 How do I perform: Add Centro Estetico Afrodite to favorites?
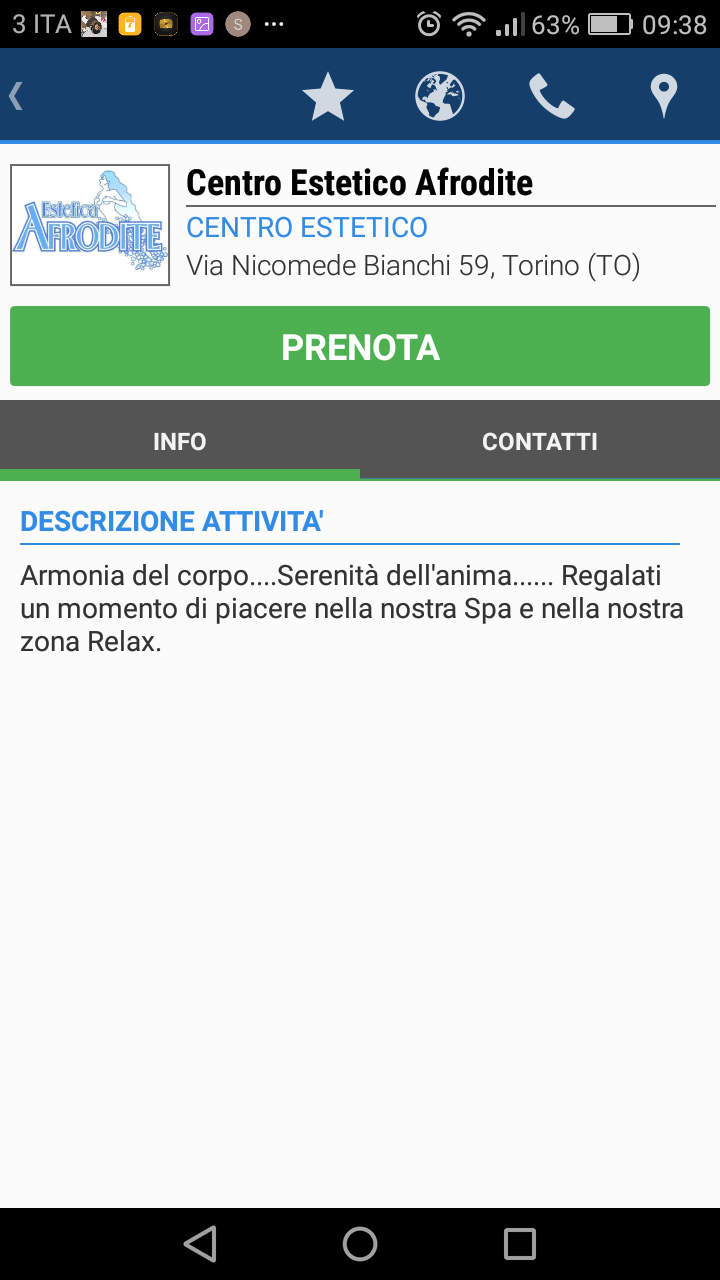point(328,96)
